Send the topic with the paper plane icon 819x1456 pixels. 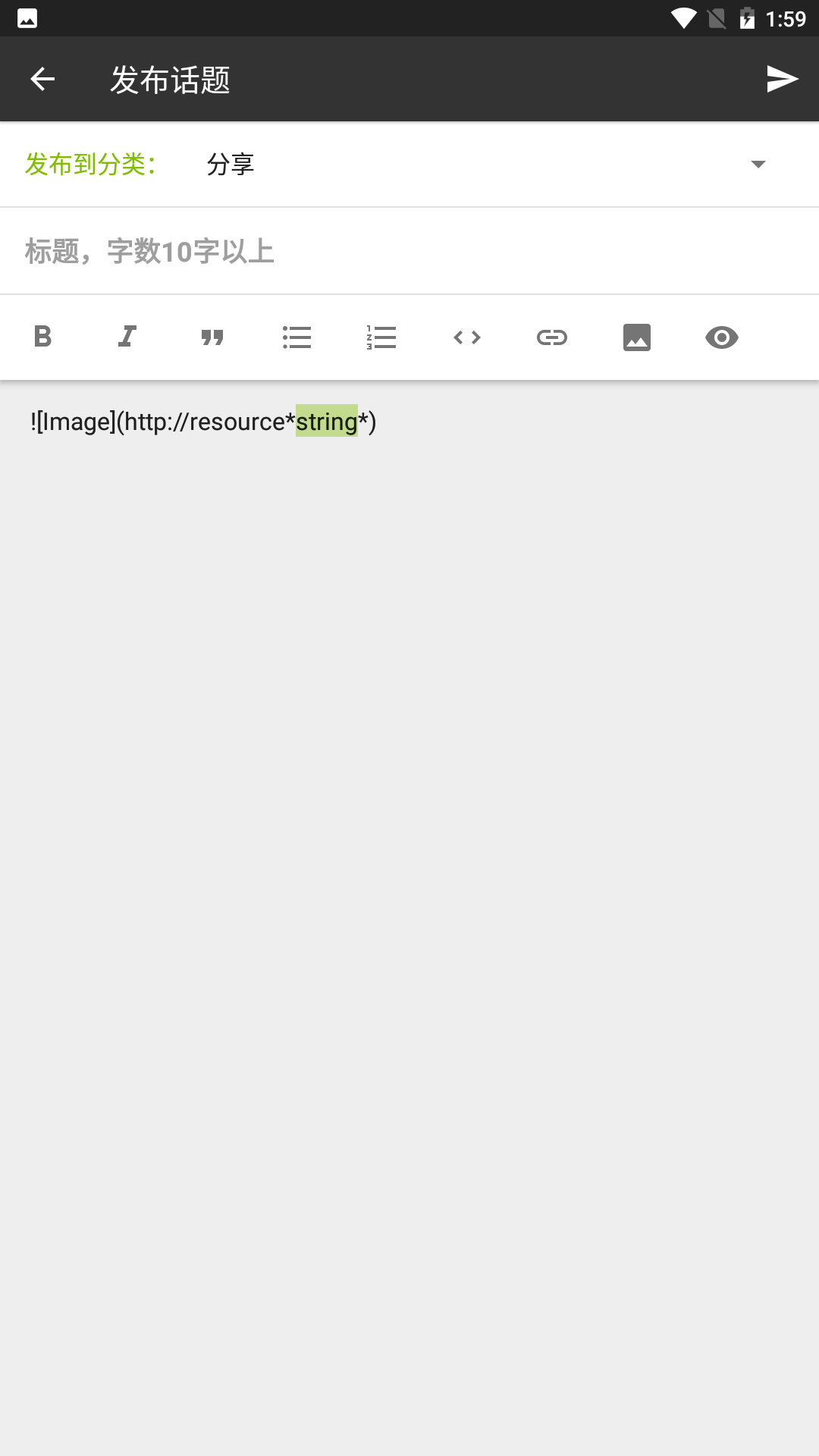(x=782, y=79)
